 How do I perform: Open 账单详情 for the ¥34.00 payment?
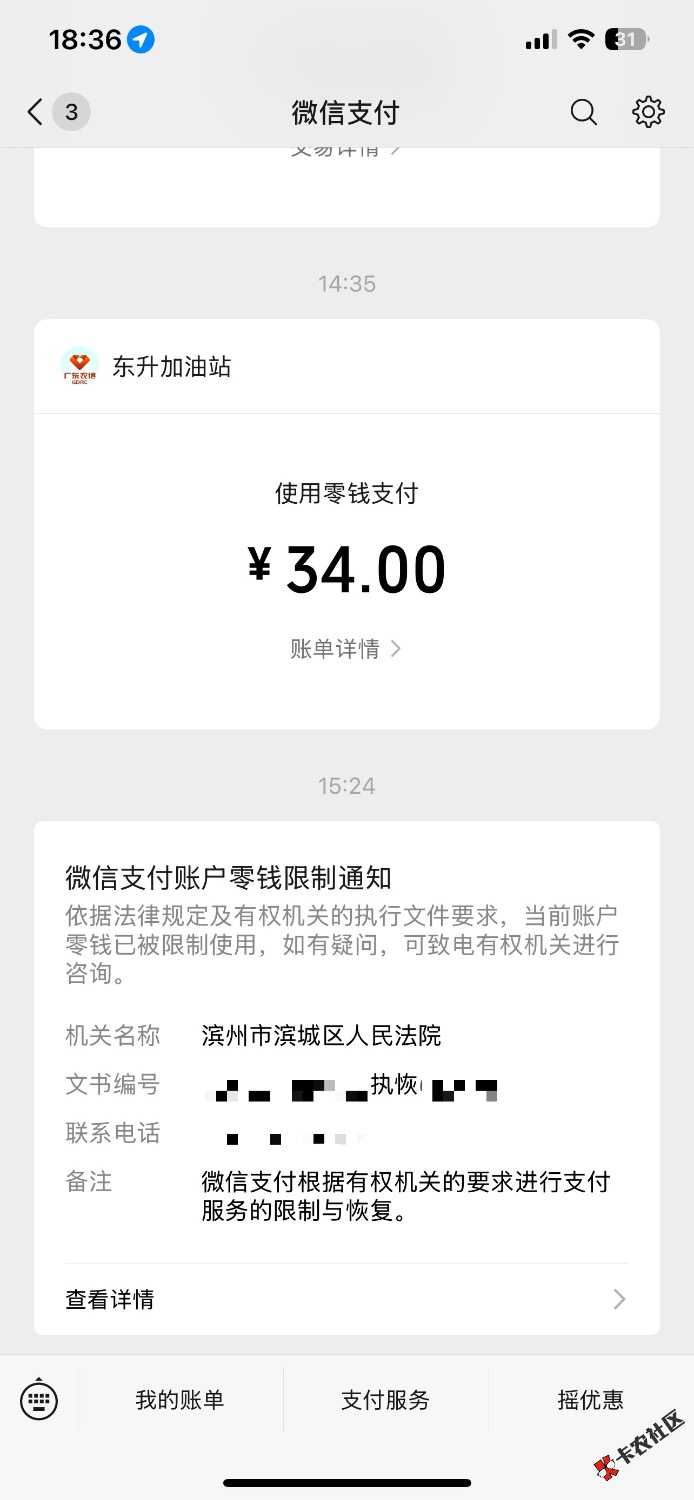[x=346, y=649]
